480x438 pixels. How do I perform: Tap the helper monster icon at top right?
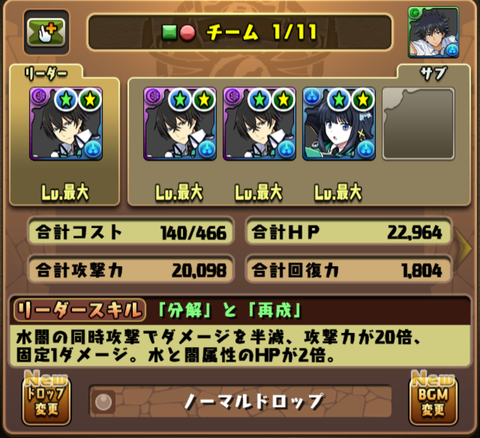(x=433, y=32)
